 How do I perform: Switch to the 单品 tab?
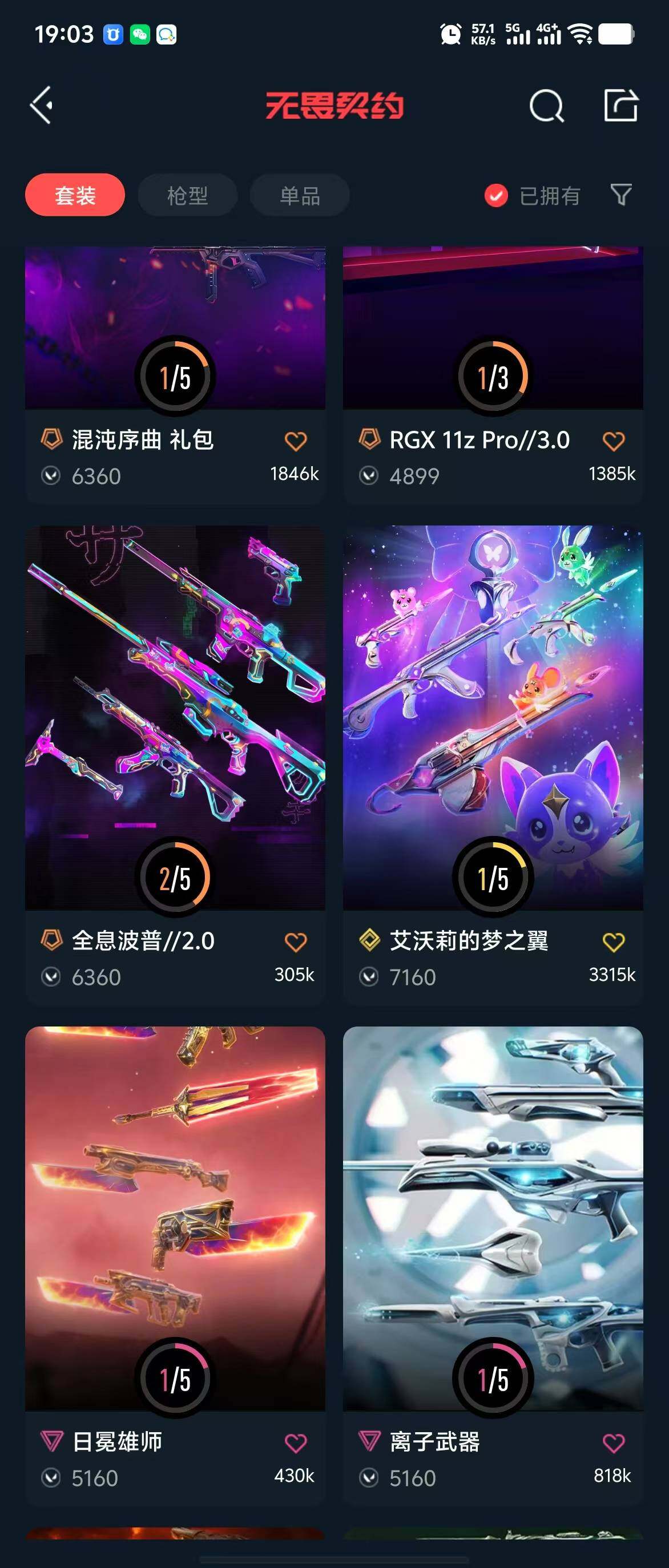pyautogui.click(x=300, y=195)
